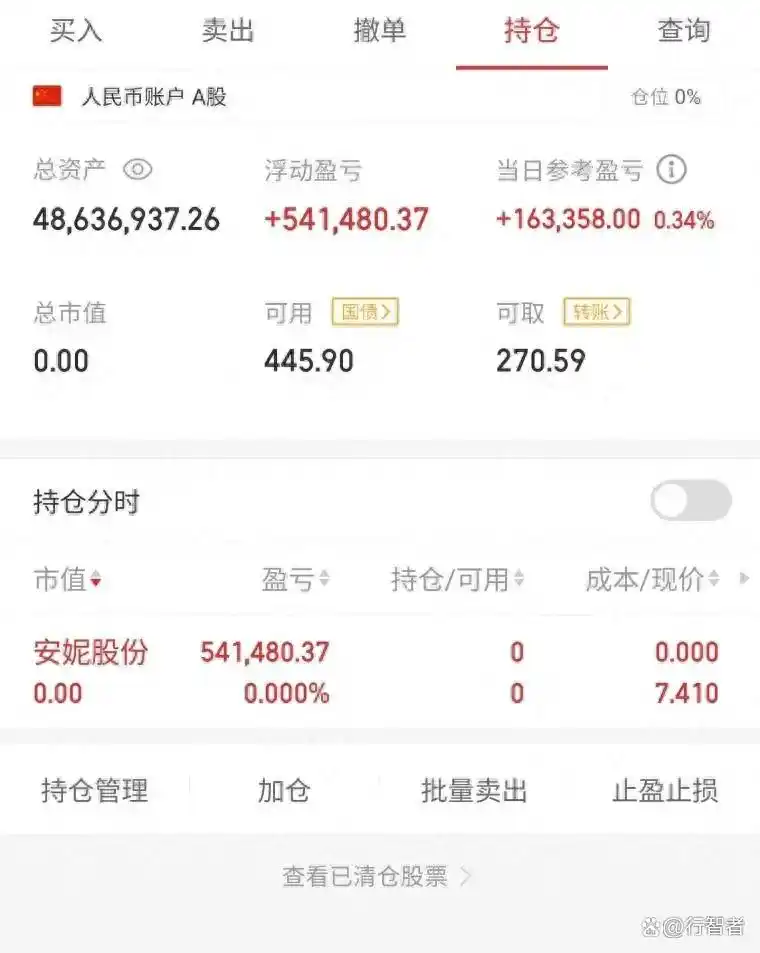Toggle the eye icon to hide total assets

[x=135, y=171]
